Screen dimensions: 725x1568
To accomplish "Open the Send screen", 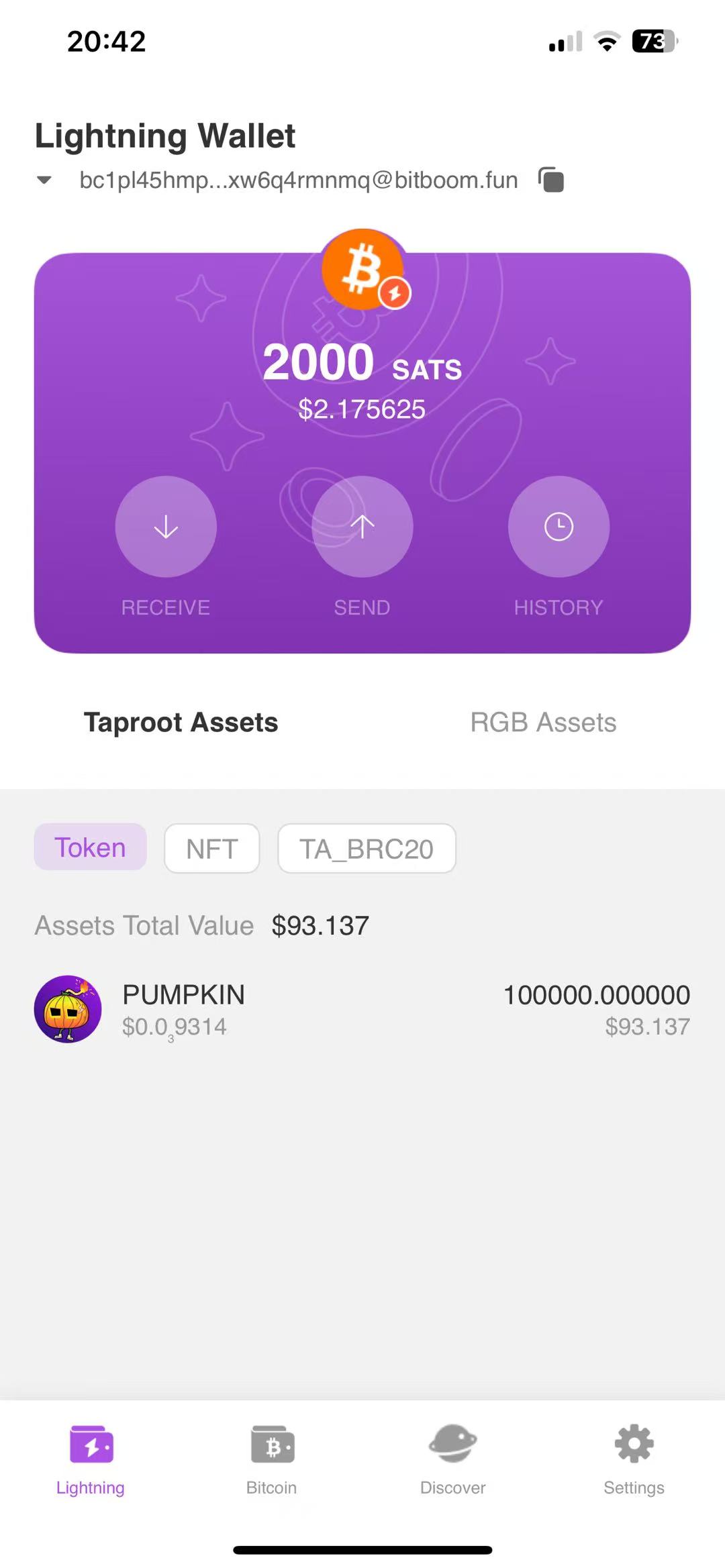I will pos(362,527).
